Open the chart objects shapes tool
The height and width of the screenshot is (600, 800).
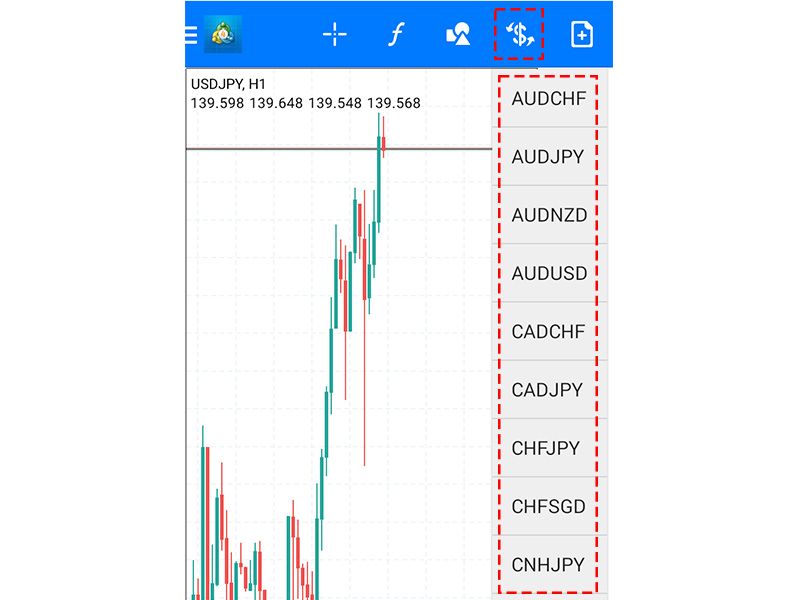coord(457,35)
